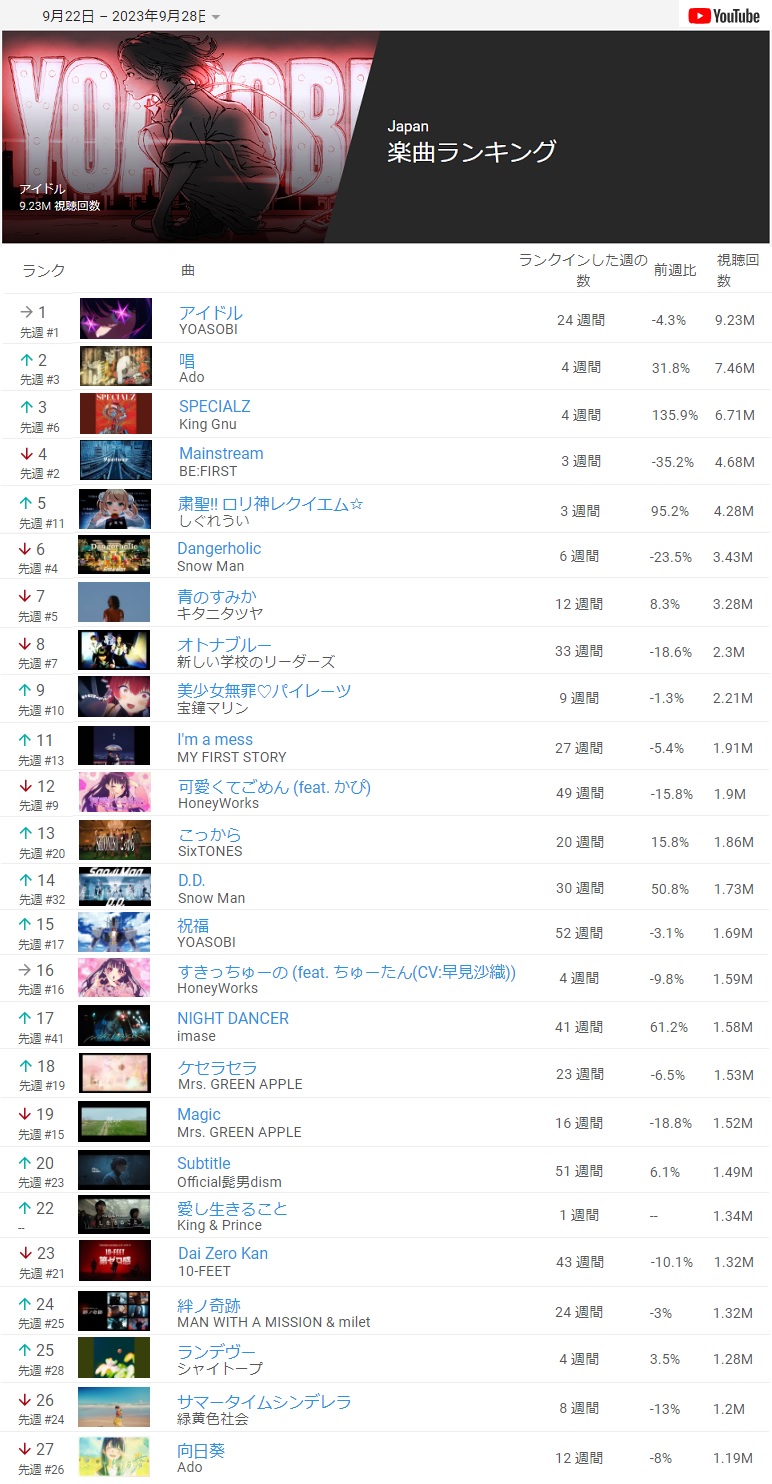Open 愛し生きること by King & Prince
Image resolution: width=772 pixels, height=1484 pixels.
232,1208
